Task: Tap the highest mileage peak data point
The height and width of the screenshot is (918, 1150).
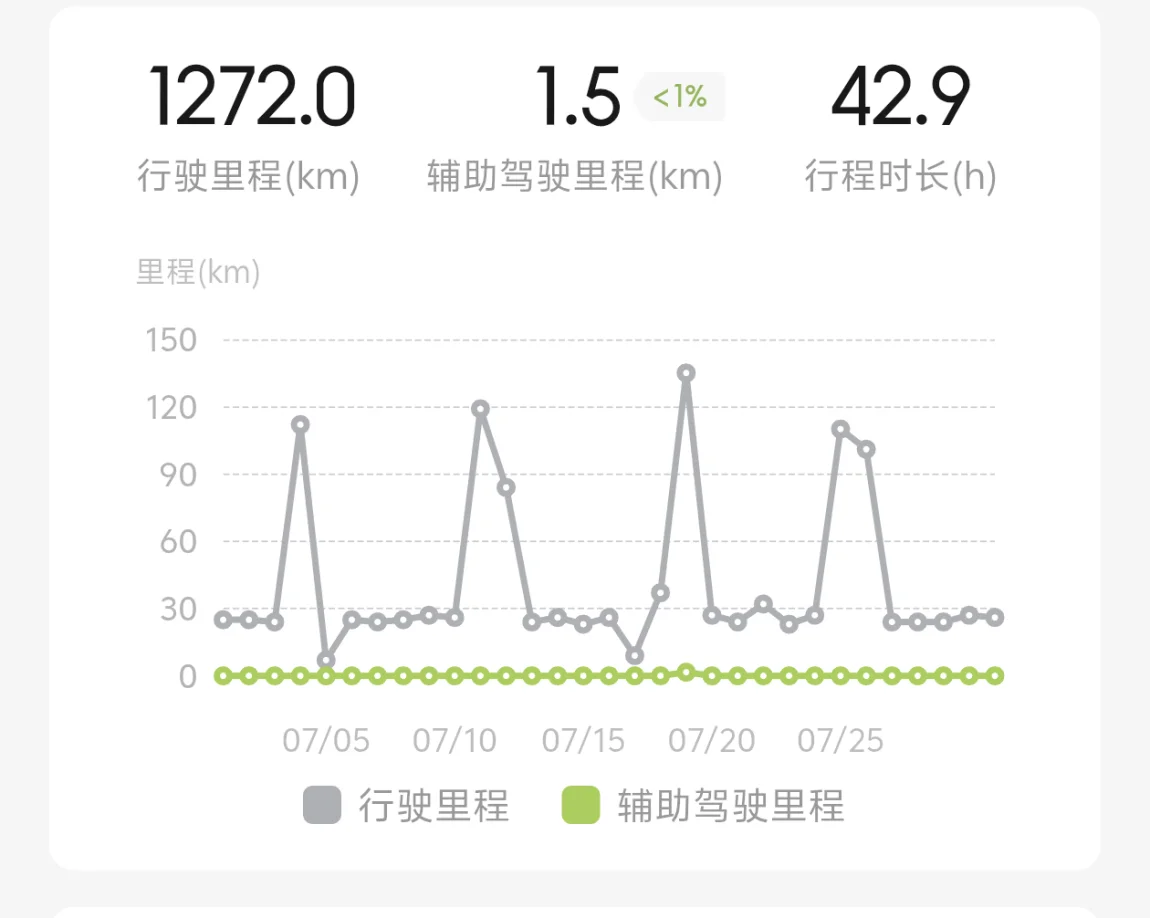Action: (686, 373)
